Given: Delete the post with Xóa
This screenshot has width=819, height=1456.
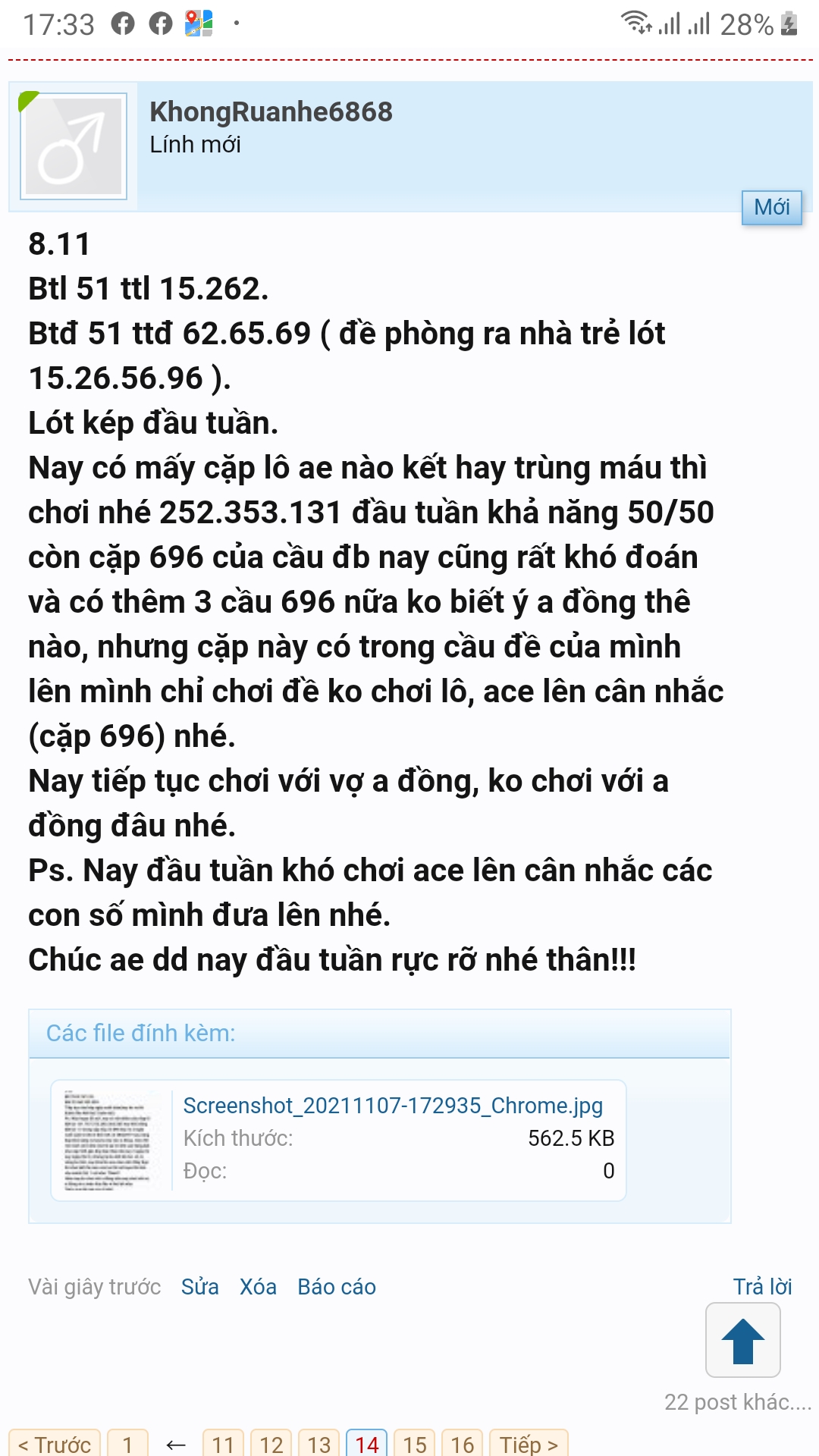Looking at the screenshot, I should pos(258,1287).
